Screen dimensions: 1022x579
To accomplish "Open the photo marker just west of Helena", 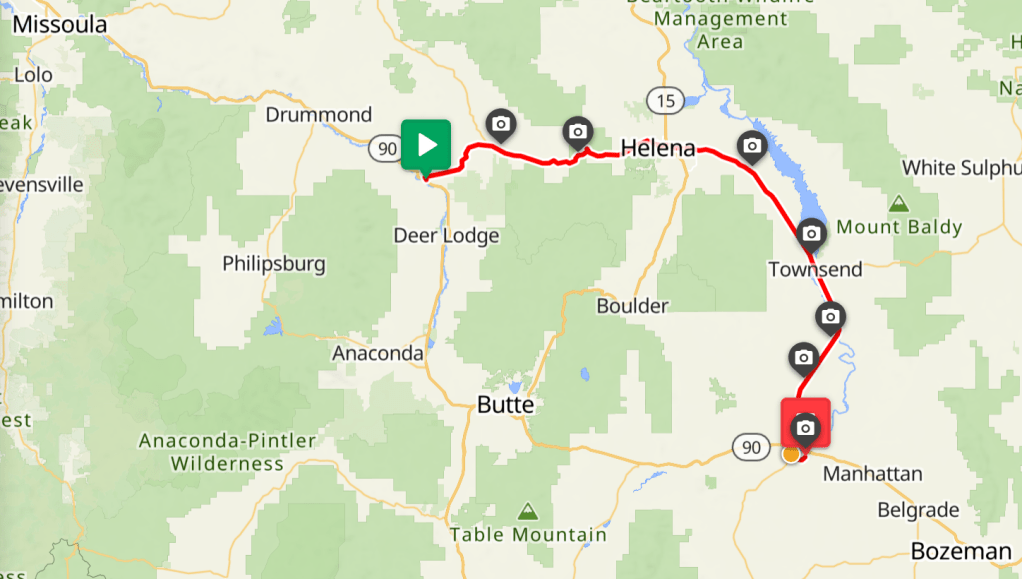I will 576,131.
